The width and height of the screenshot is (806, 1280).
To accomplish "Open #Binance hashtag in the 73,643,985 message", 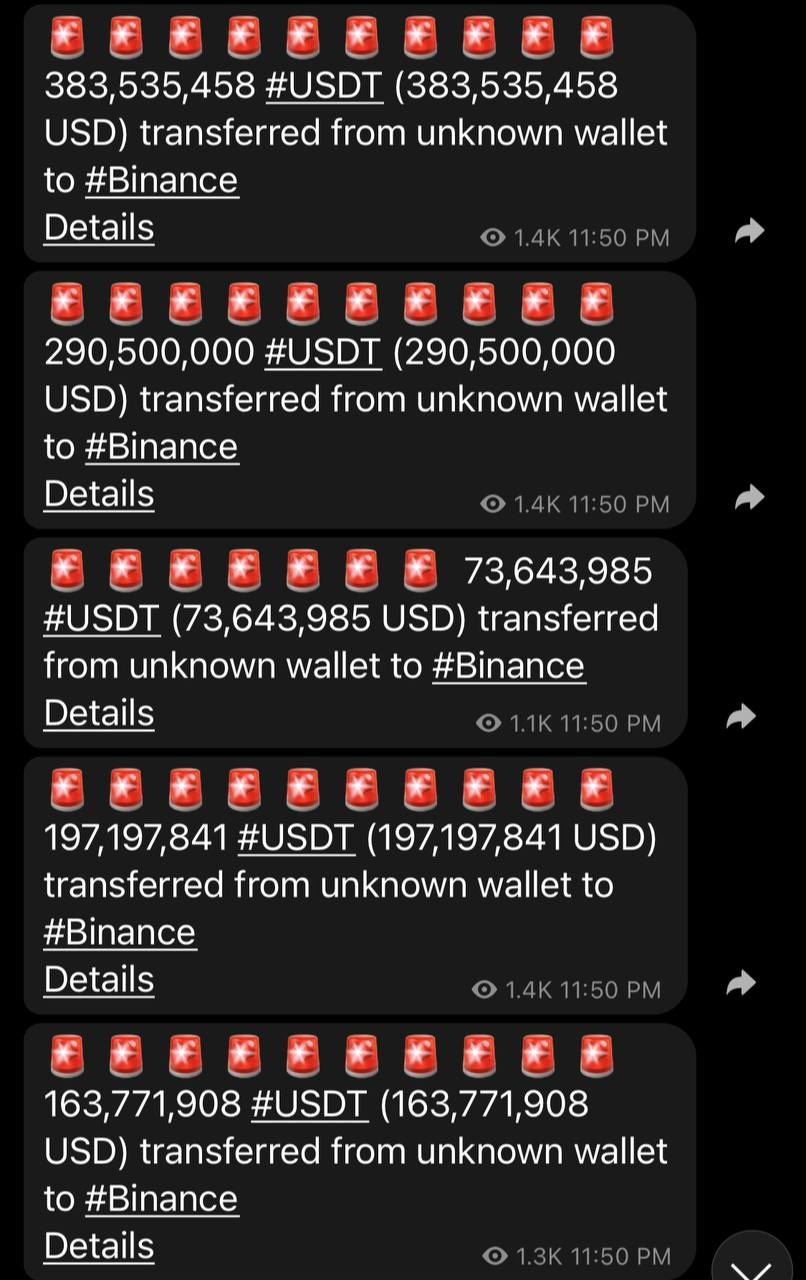I will click(x=508, y=666).
